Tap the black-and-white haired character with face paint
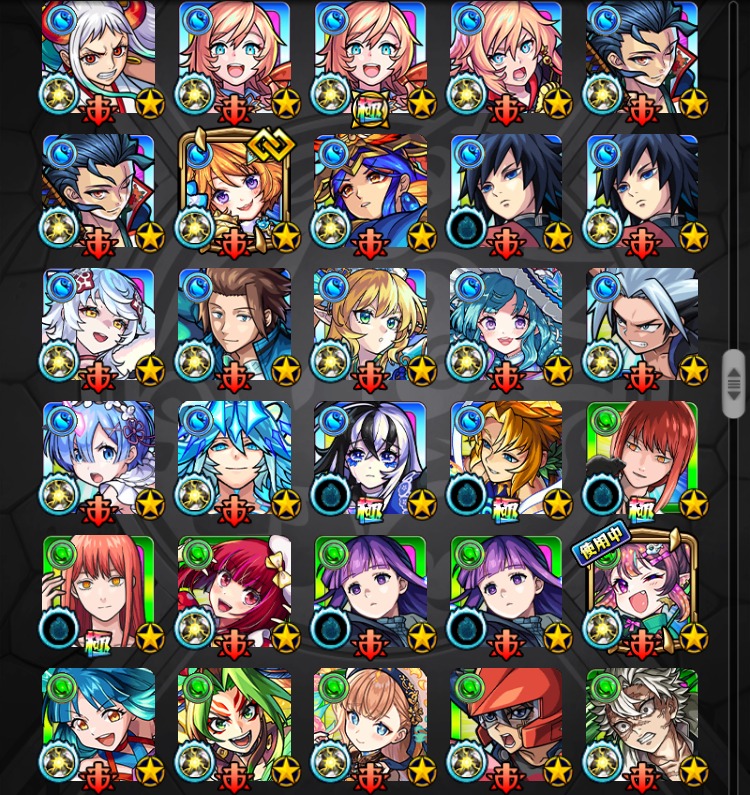 370,460
